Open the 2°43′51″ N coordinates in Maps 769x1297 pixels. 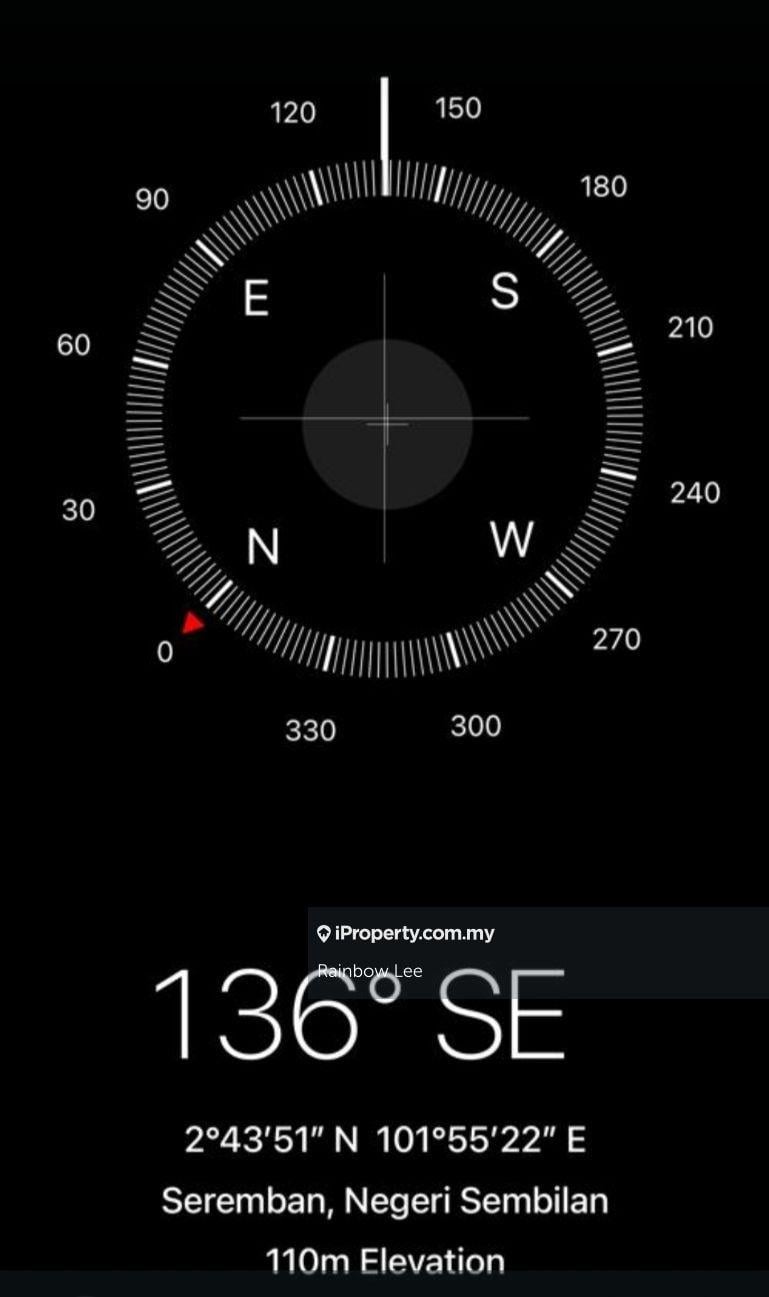tap(385, 1139)
